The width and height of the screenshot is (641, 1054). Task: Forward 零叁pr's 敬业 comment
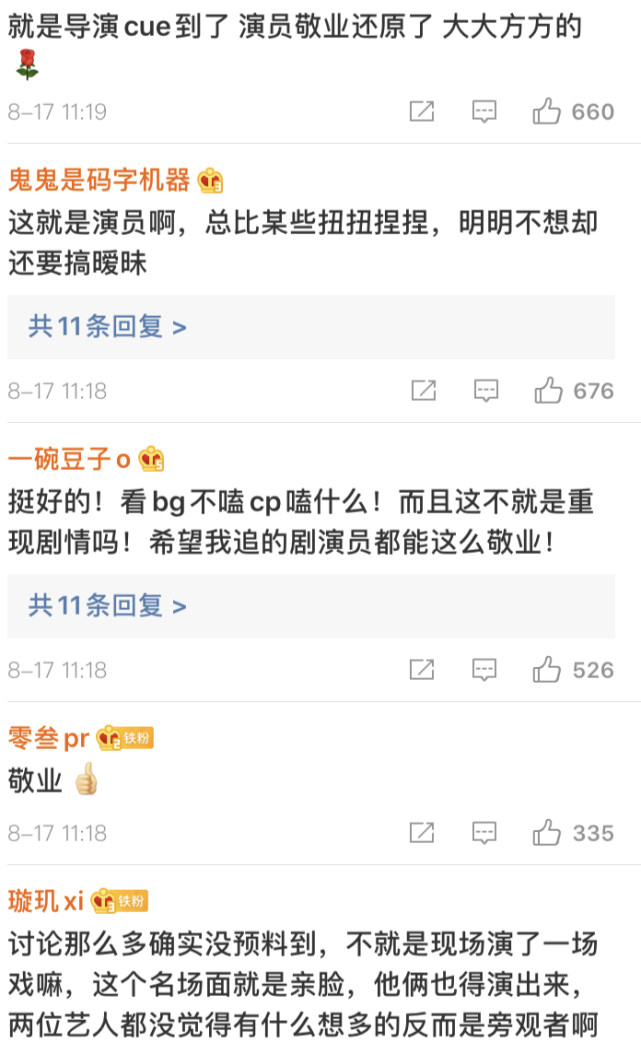[x=422, y=833]
